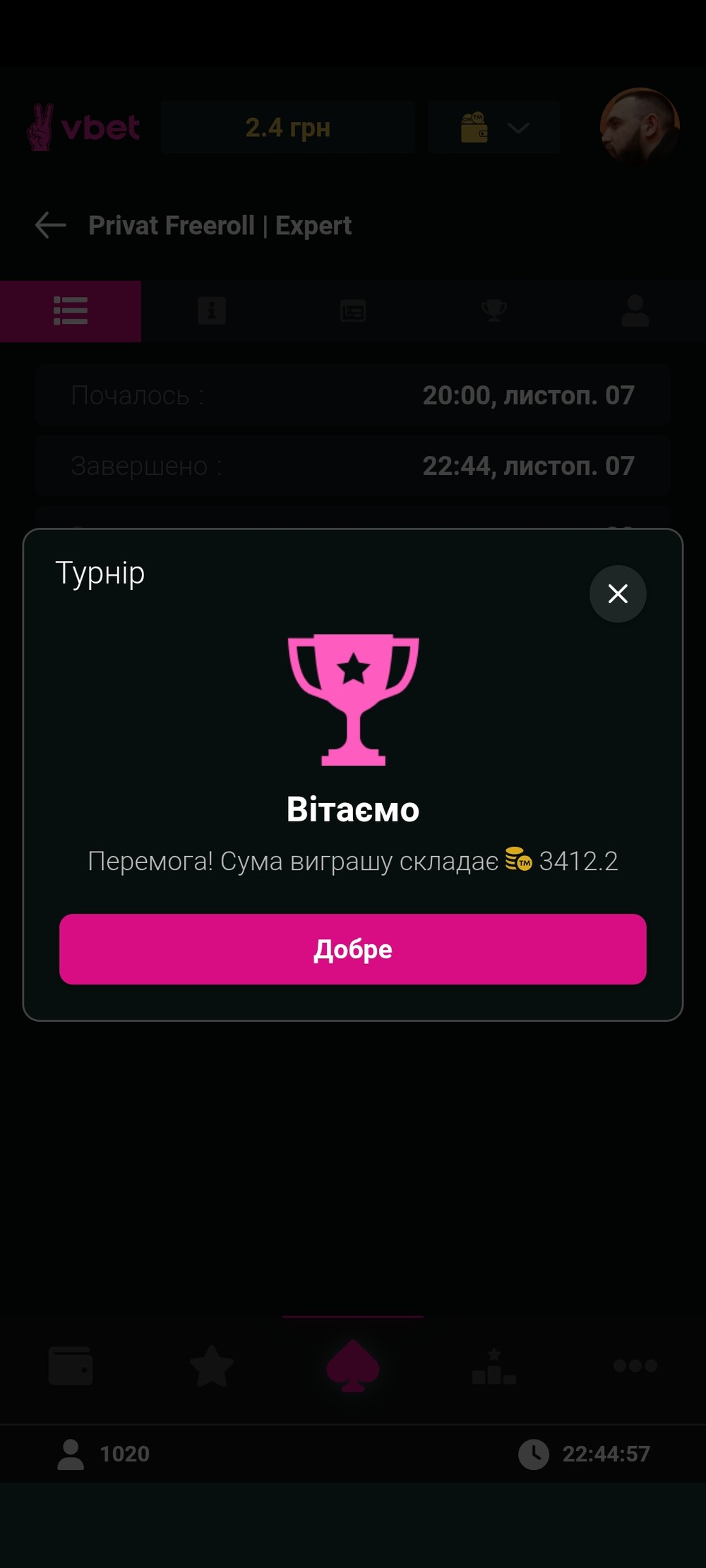706x1568 pixels.
Task: Open the 2.4 грн balance
Action: [287, 128]
